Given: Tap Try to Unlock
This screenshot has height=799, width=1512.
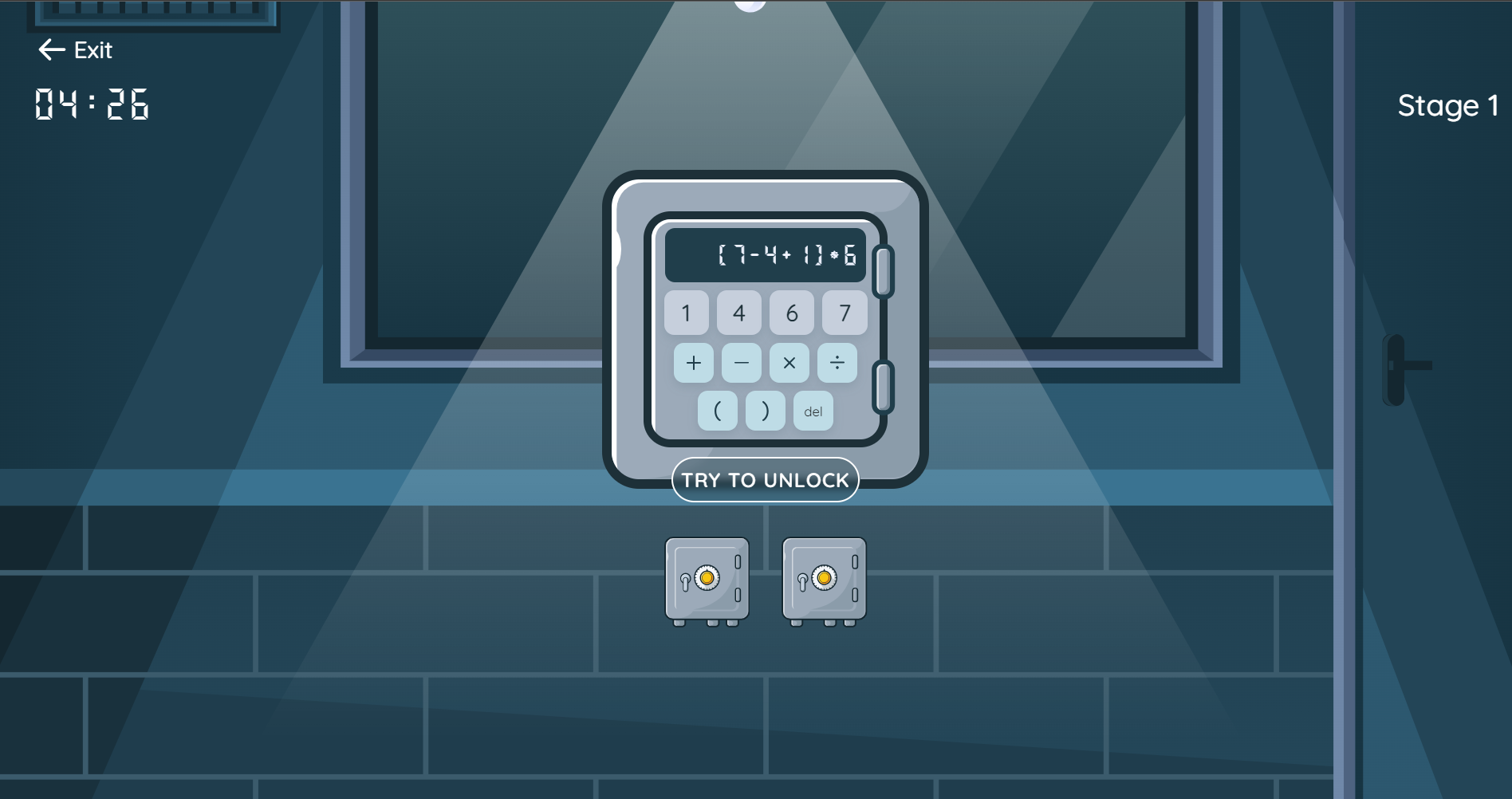Looking at the screenshot, I should [766, 480].
